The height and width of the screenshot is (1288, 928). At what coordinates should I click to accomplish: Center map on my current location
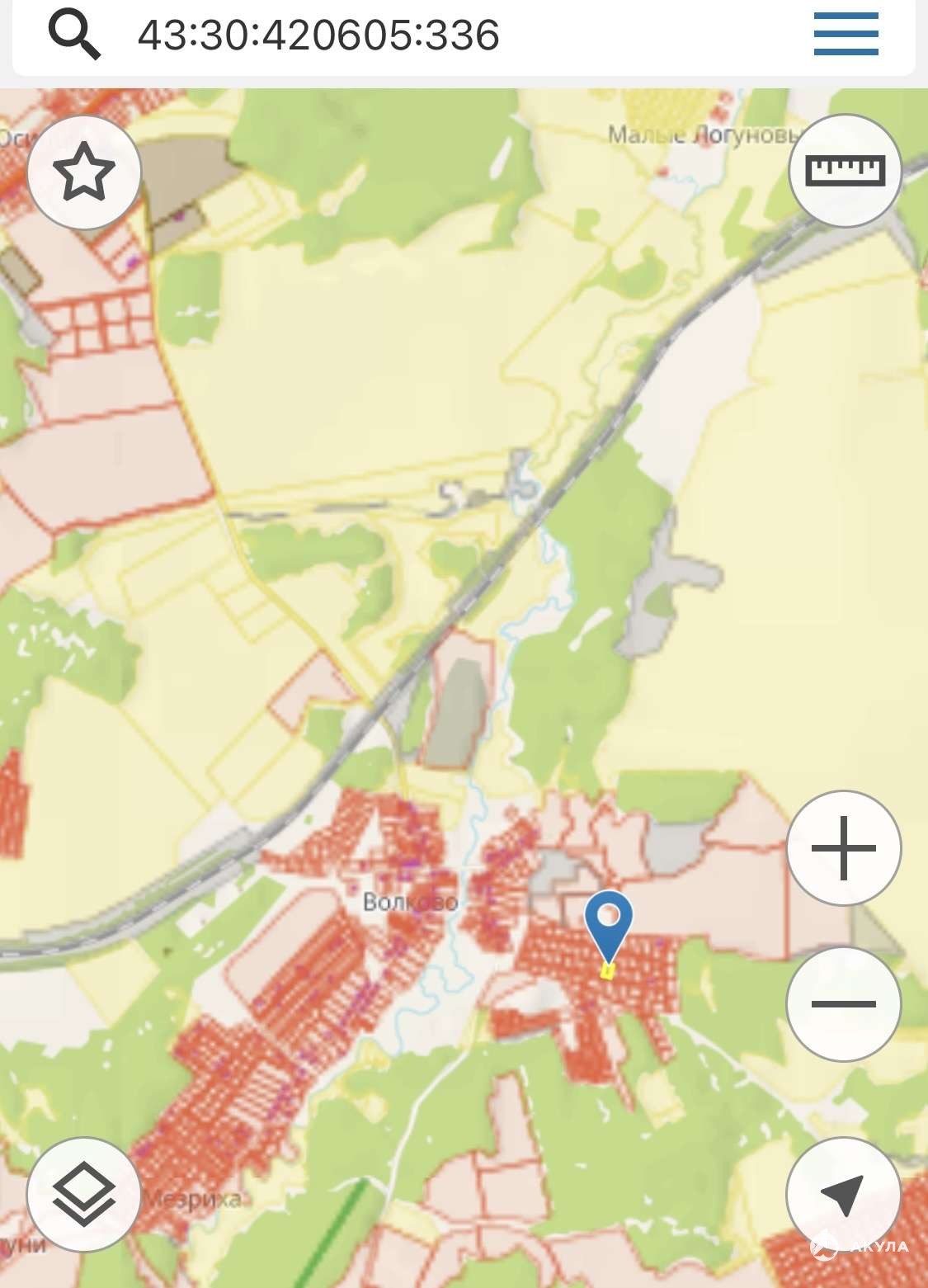843,1194
